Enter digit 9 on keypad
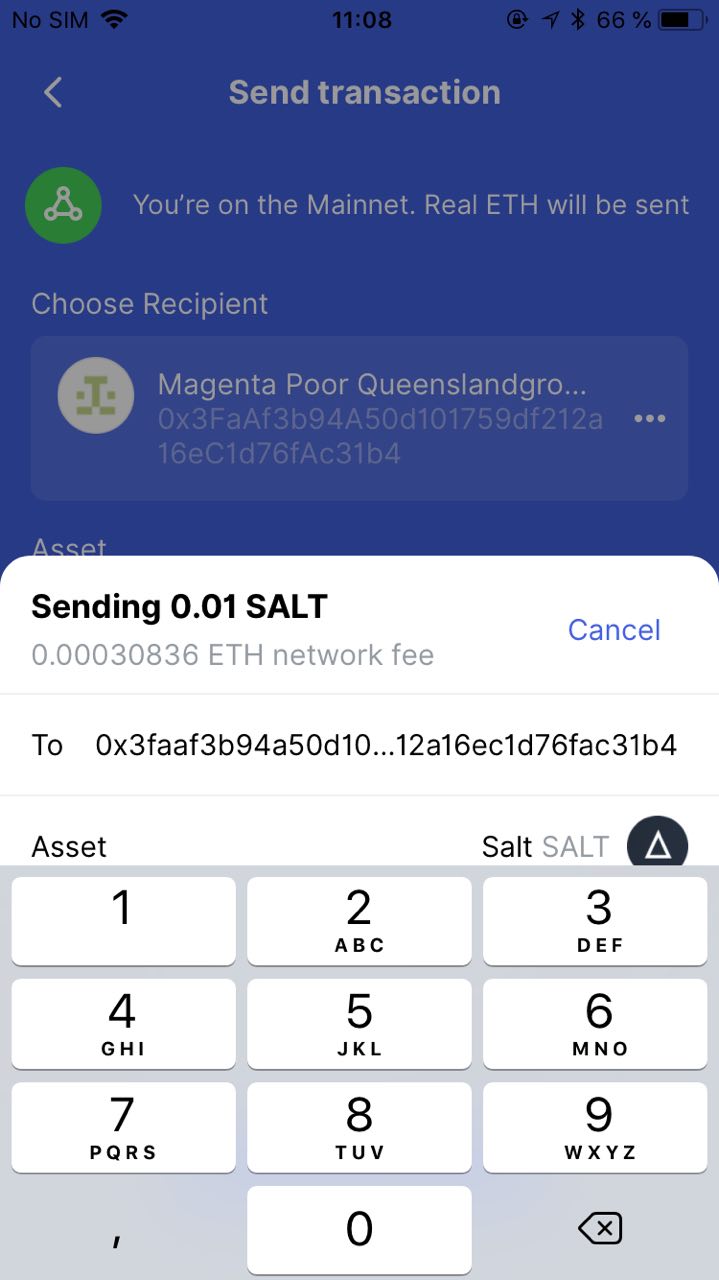Viewport: 719px width, 1280px height. [598, 1126]
